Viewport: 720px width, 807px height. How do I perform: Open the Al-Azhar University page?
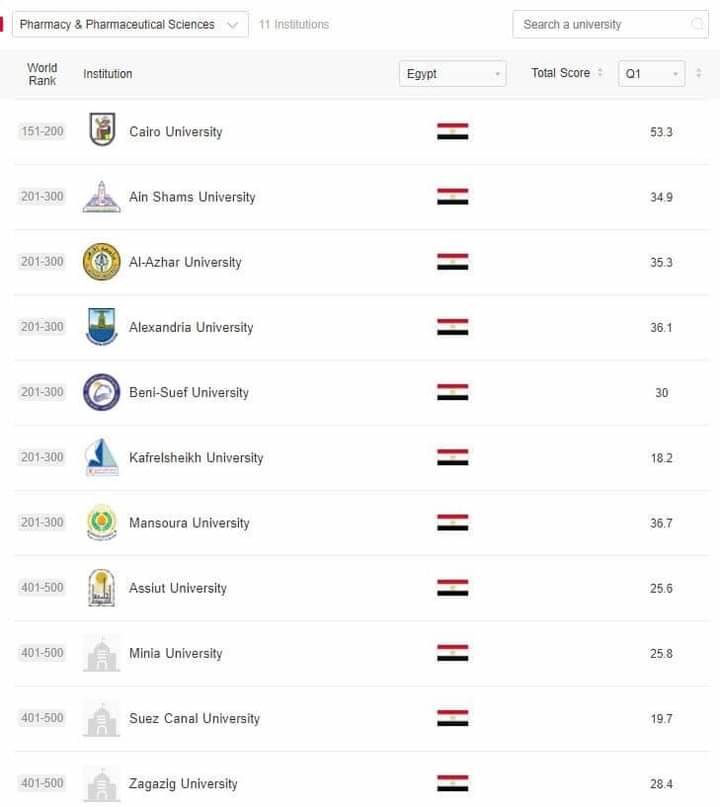(185, 262)
